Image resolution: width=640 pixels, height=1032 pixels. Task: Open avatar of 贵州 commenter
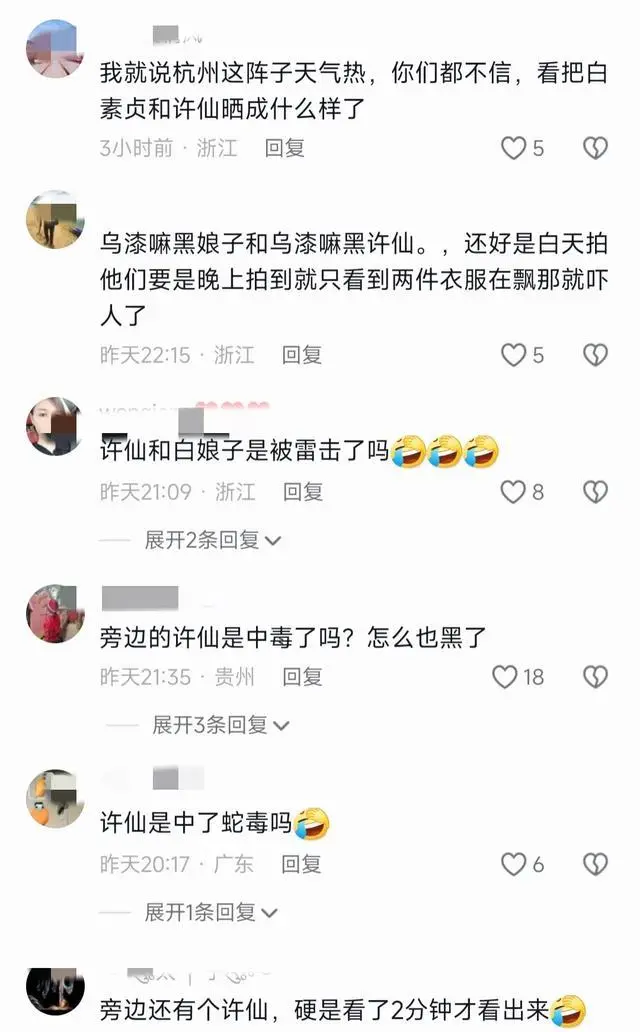pos(54,613)
